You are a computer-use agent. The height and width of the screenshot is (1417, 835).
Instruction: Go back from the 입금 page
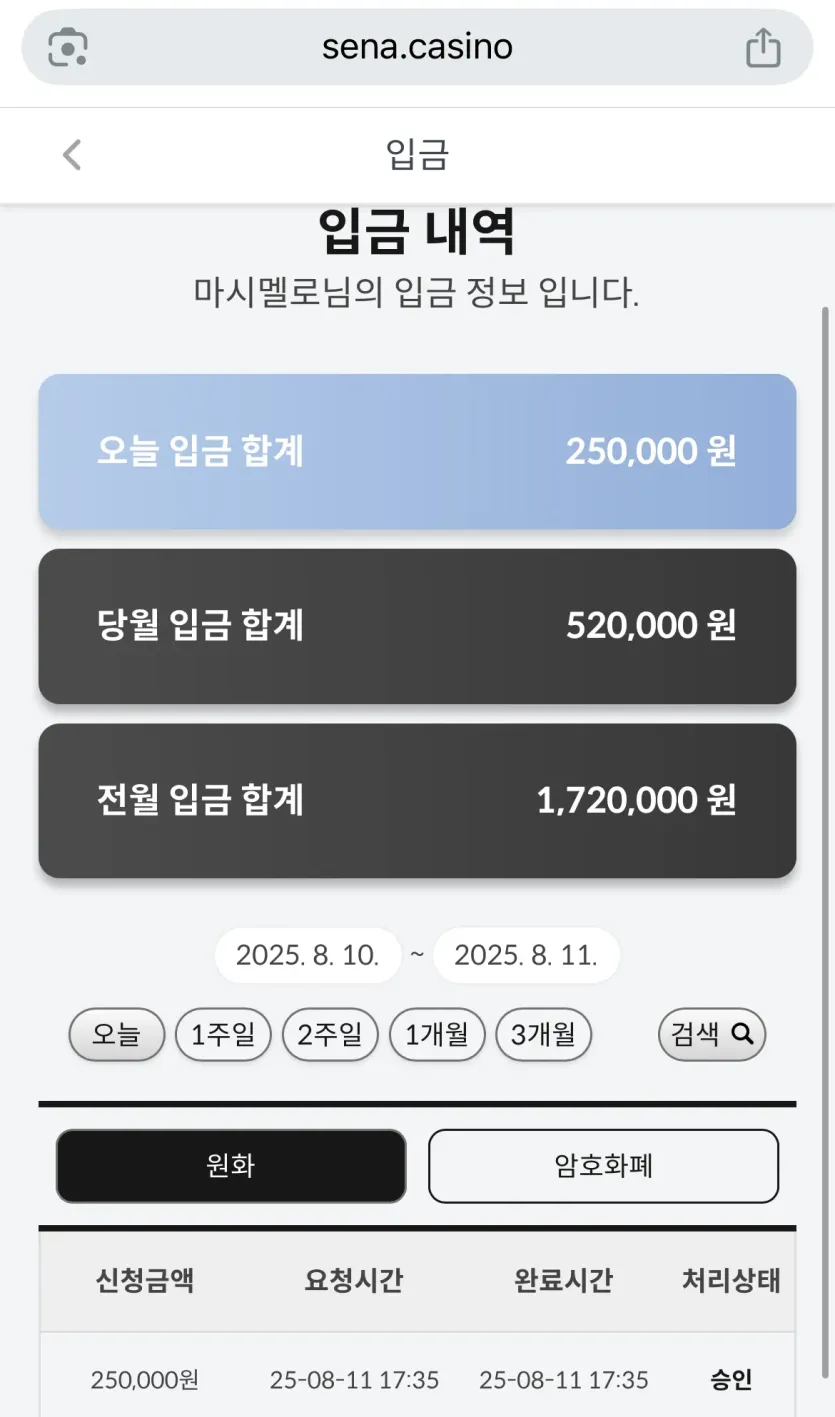tap(71, 155)
